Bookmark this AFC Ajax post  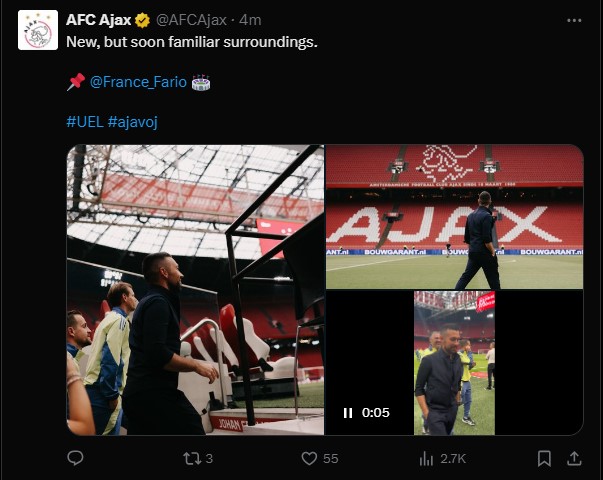pos(543,458)
